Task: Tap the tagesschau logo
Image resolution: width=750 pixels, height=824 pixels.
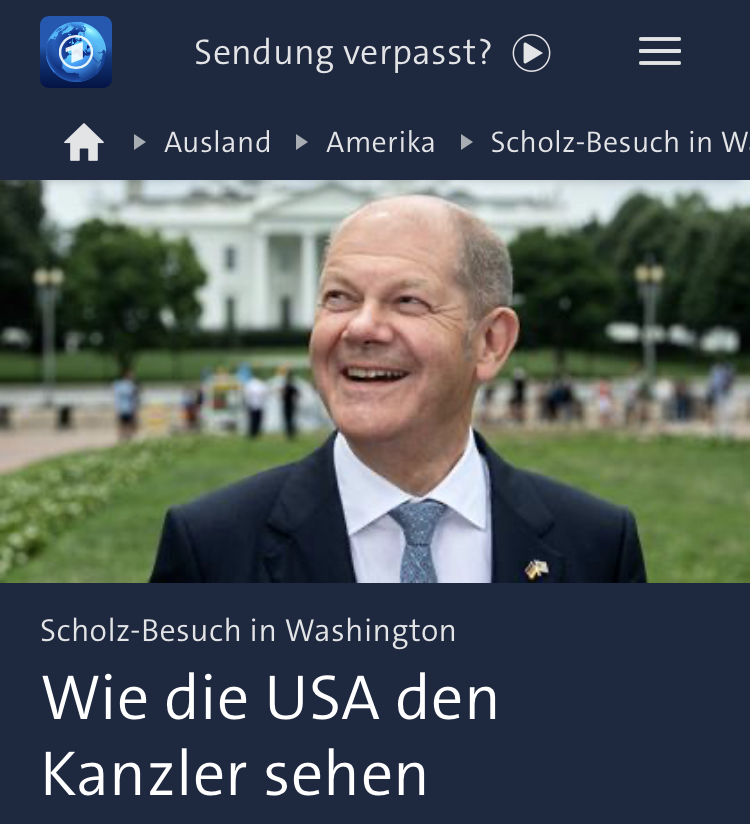Action: tap(76, 52)
